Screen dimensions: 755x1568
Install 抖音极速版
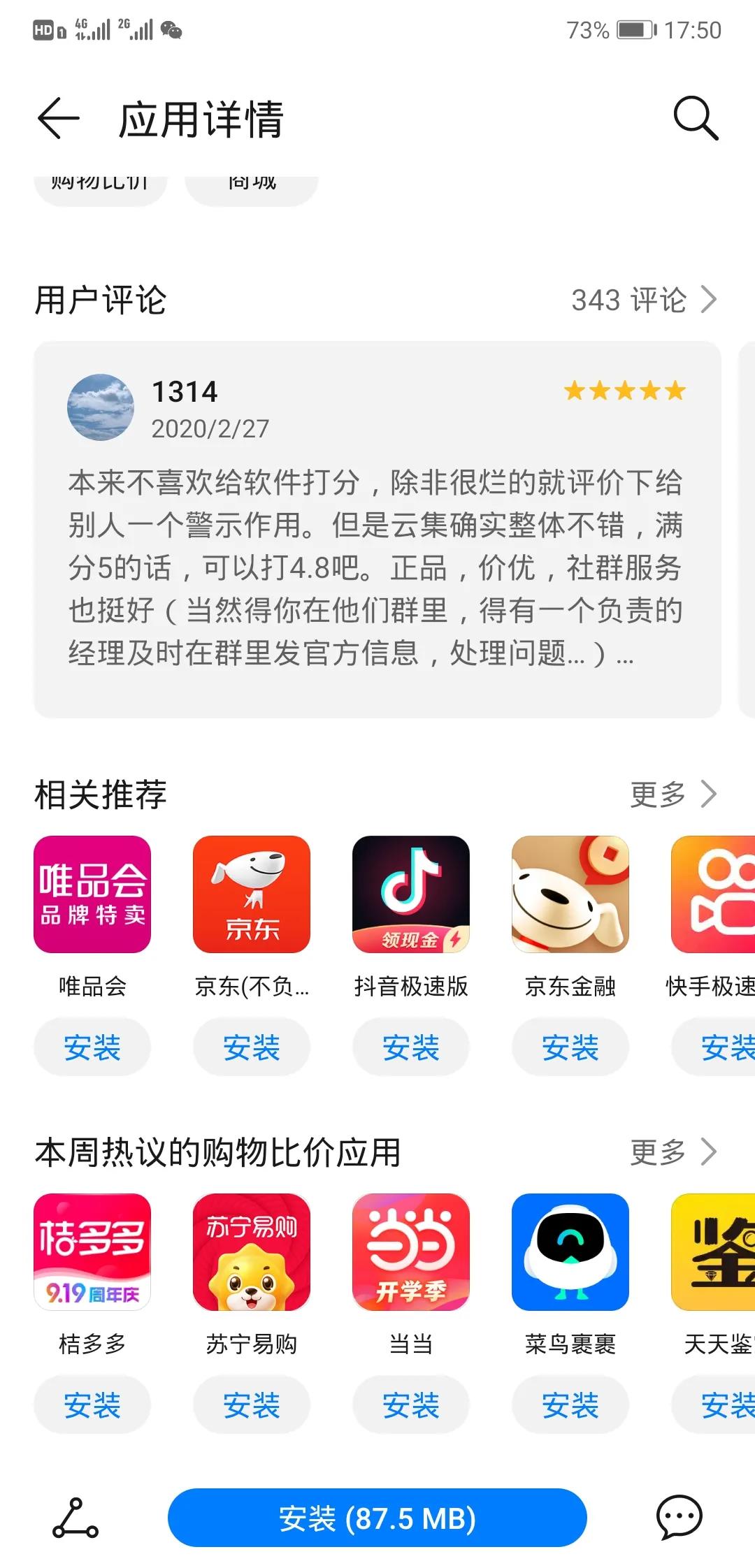coord(411,1047)
